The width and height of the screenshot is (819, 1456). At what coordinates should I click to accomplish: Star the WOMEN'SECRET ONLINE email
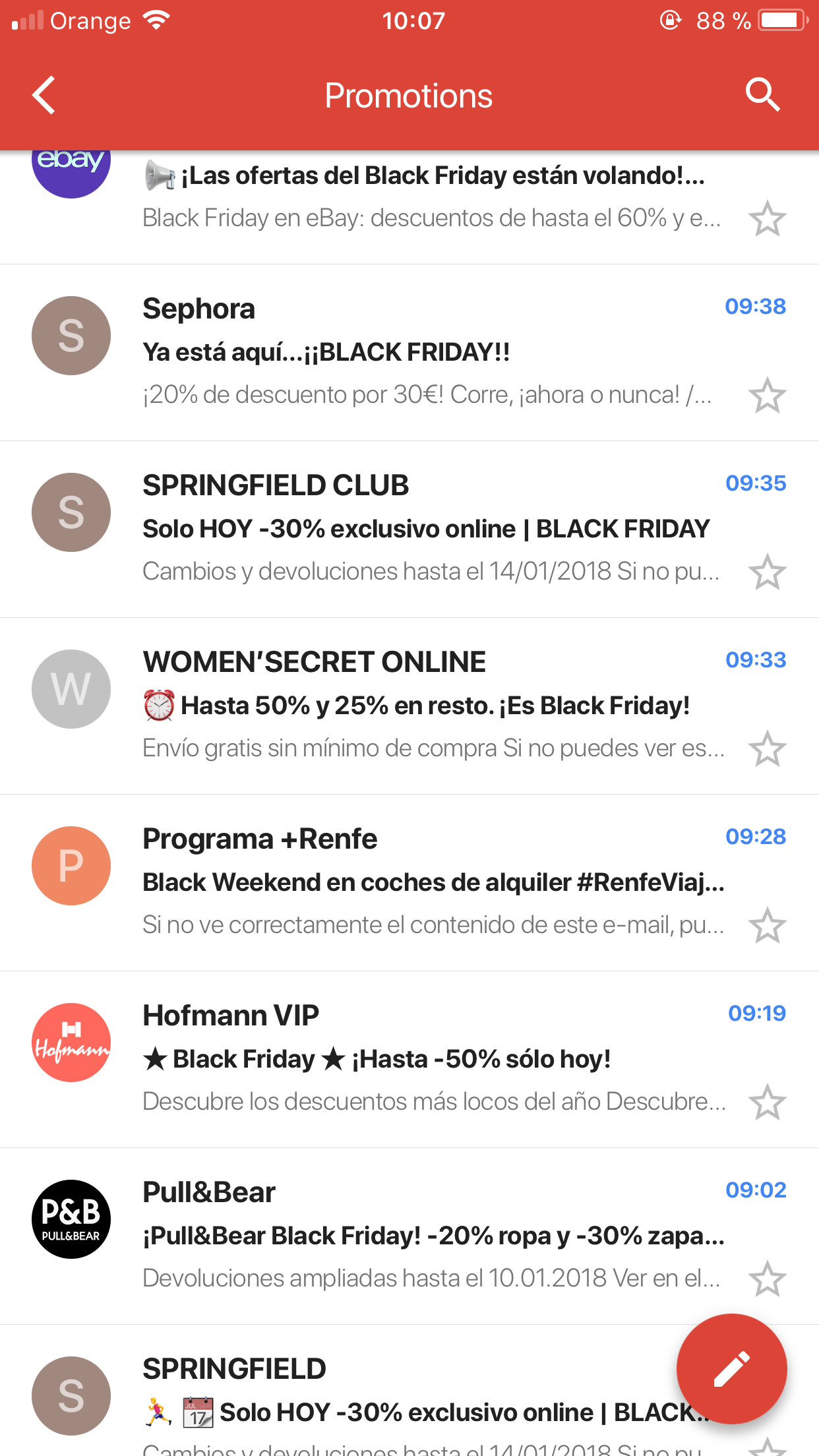click(767, 749)
